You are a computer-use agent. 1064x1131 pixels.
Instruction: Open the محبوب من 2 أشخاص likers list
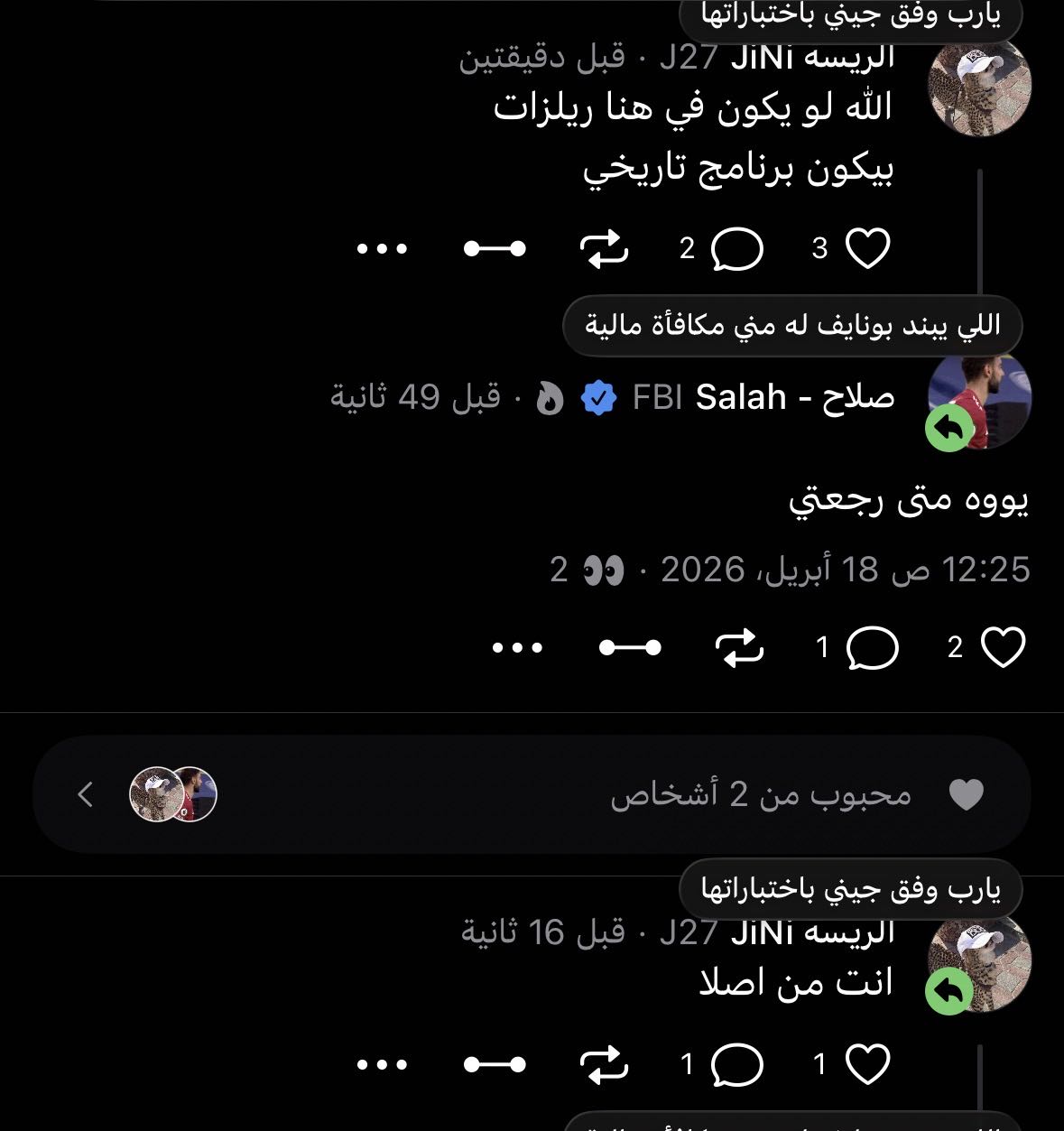[531, 795]
